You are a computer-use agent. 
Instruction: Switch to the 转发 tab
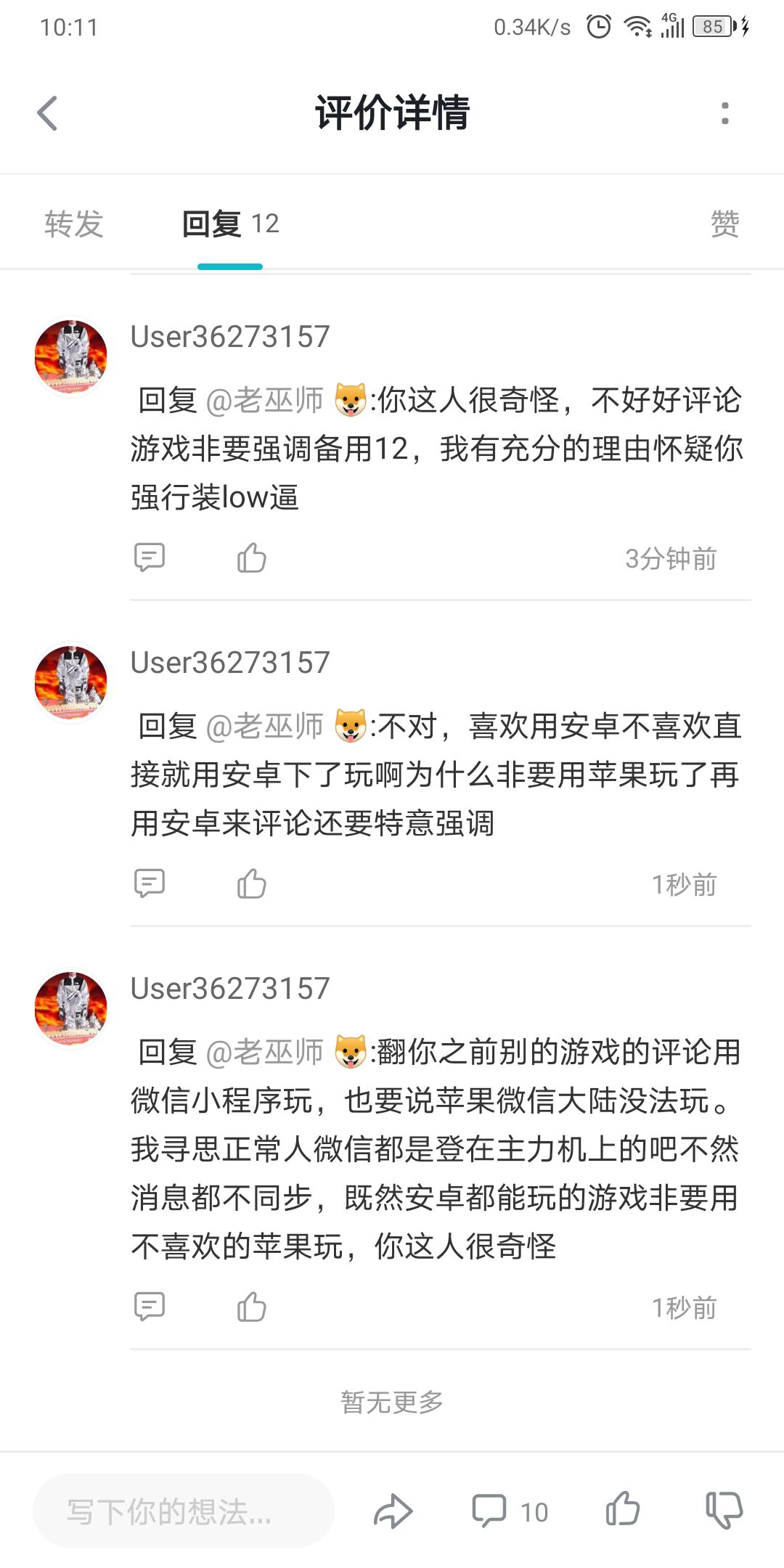74,224
